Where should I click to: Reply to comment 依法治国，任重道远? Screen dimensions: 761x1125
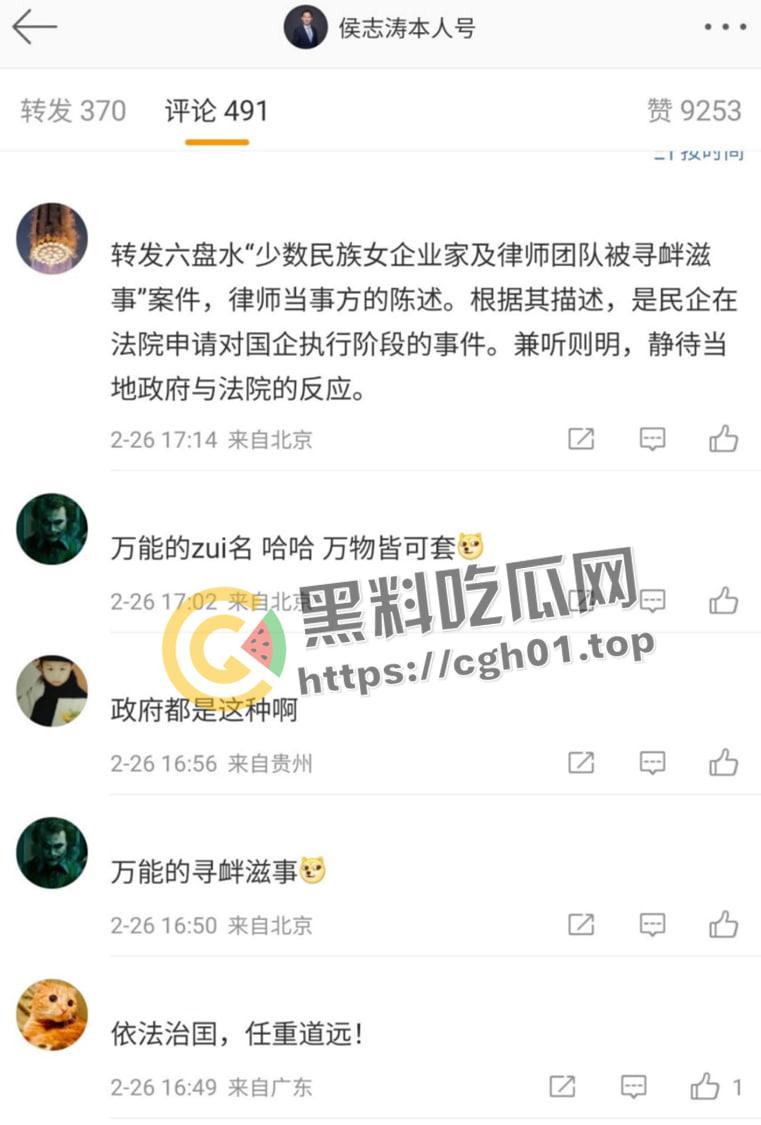coord(633,1087)
